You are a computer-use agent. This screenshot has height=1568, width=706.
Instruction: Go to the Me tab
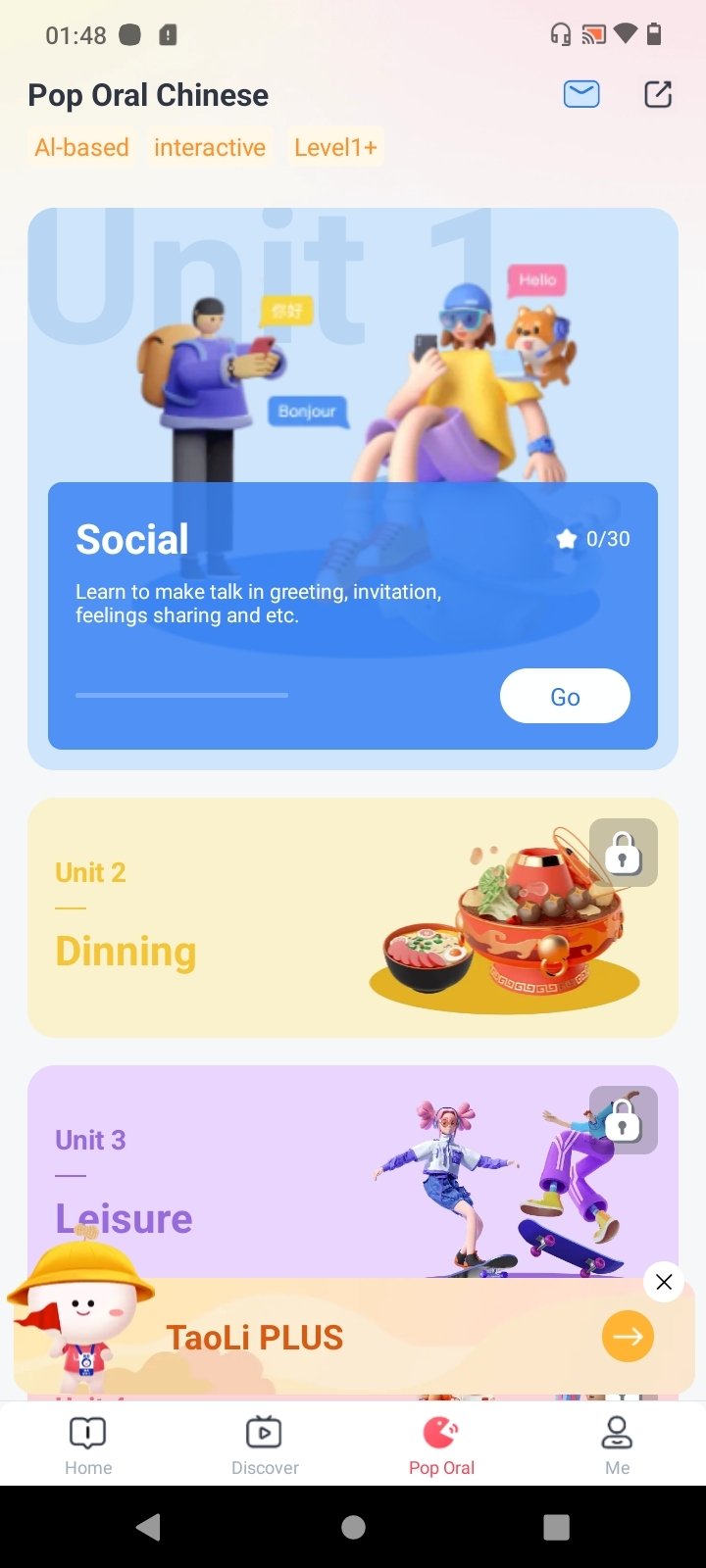618,1445
